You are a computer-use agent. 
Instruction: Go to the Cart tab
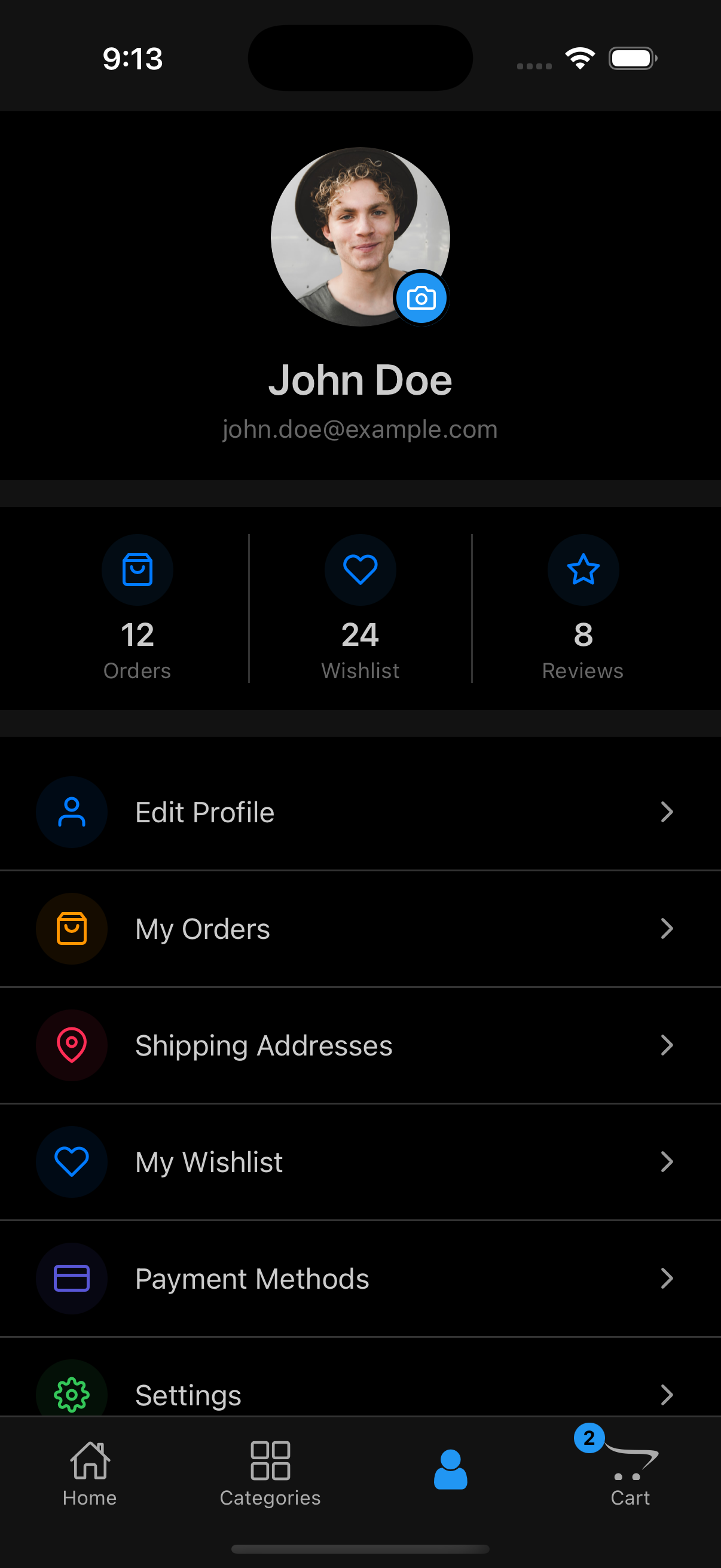(630, 1473)
